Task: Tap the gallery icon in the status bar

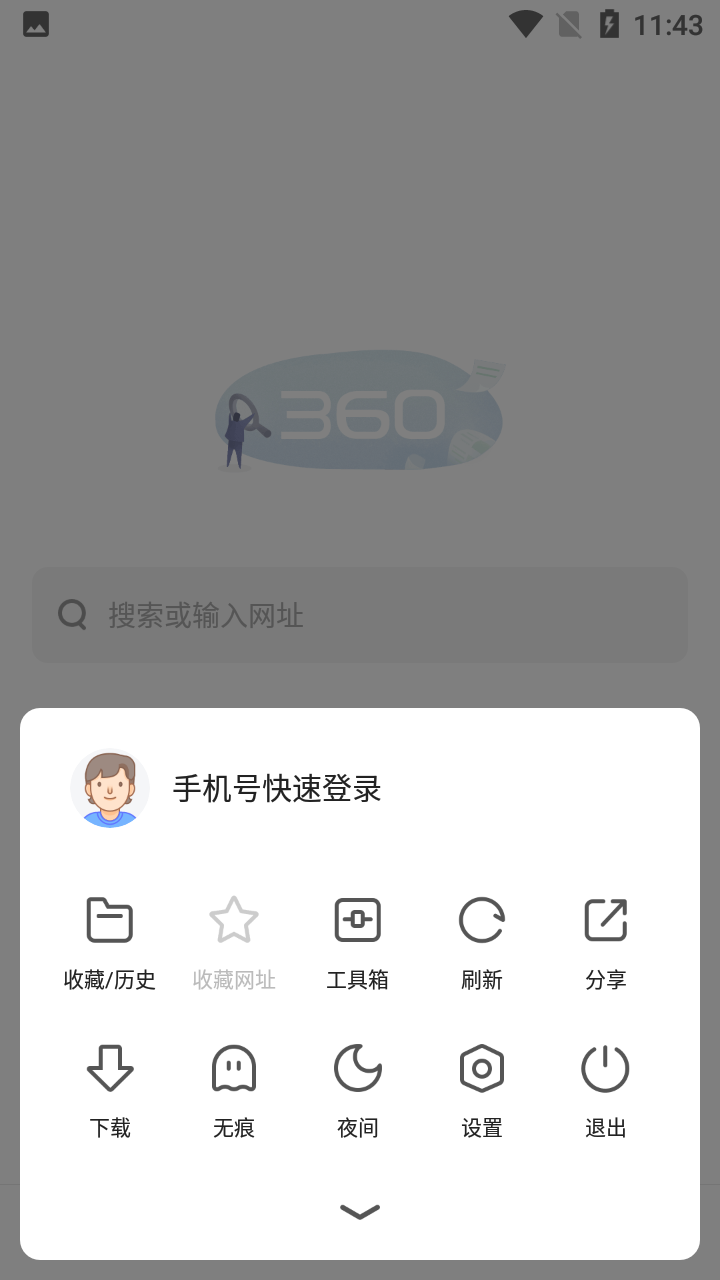Action: pyautogui.click(x=35, y=24)
